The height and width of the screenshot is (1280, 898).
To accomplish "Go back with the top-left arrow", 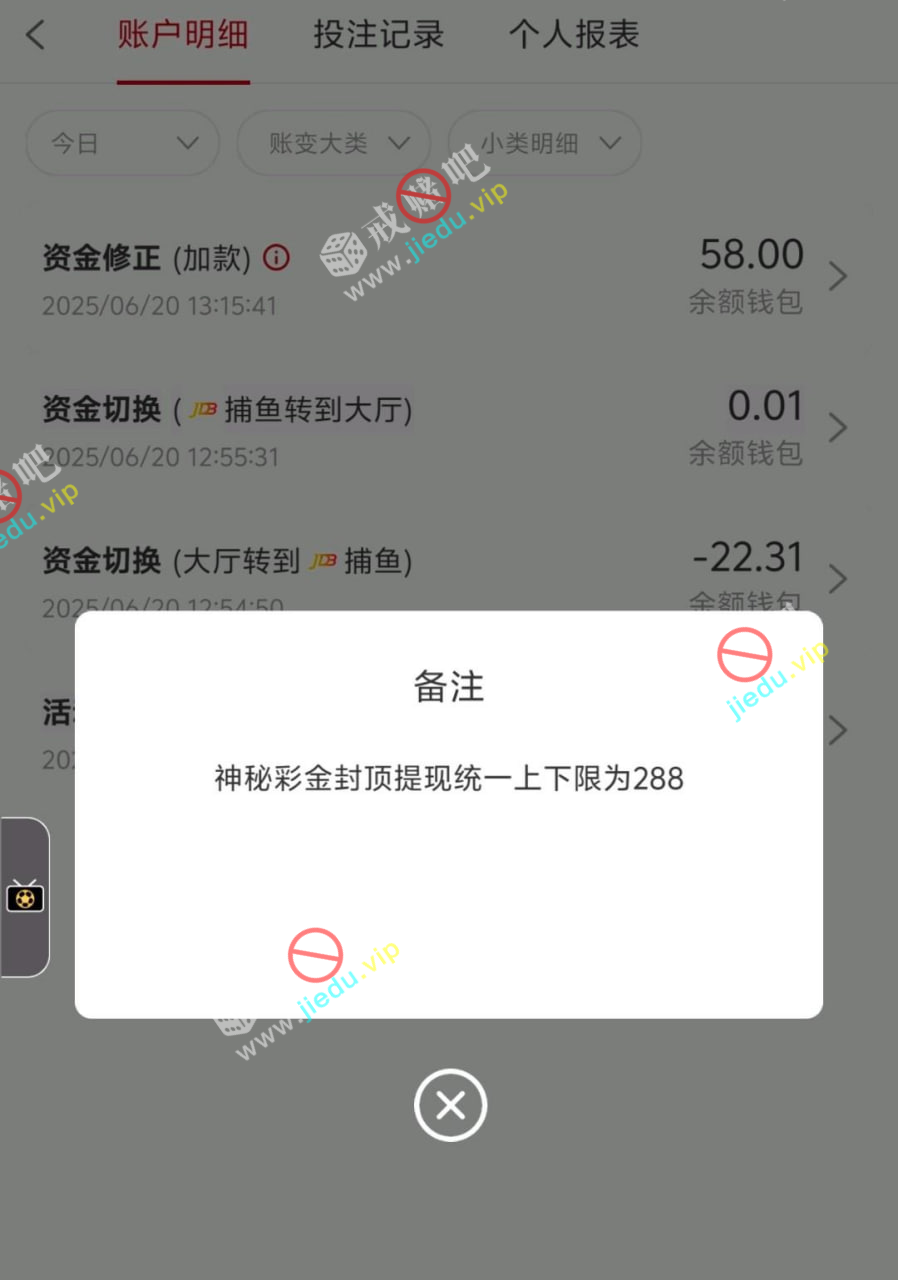I will pos(36,36).
